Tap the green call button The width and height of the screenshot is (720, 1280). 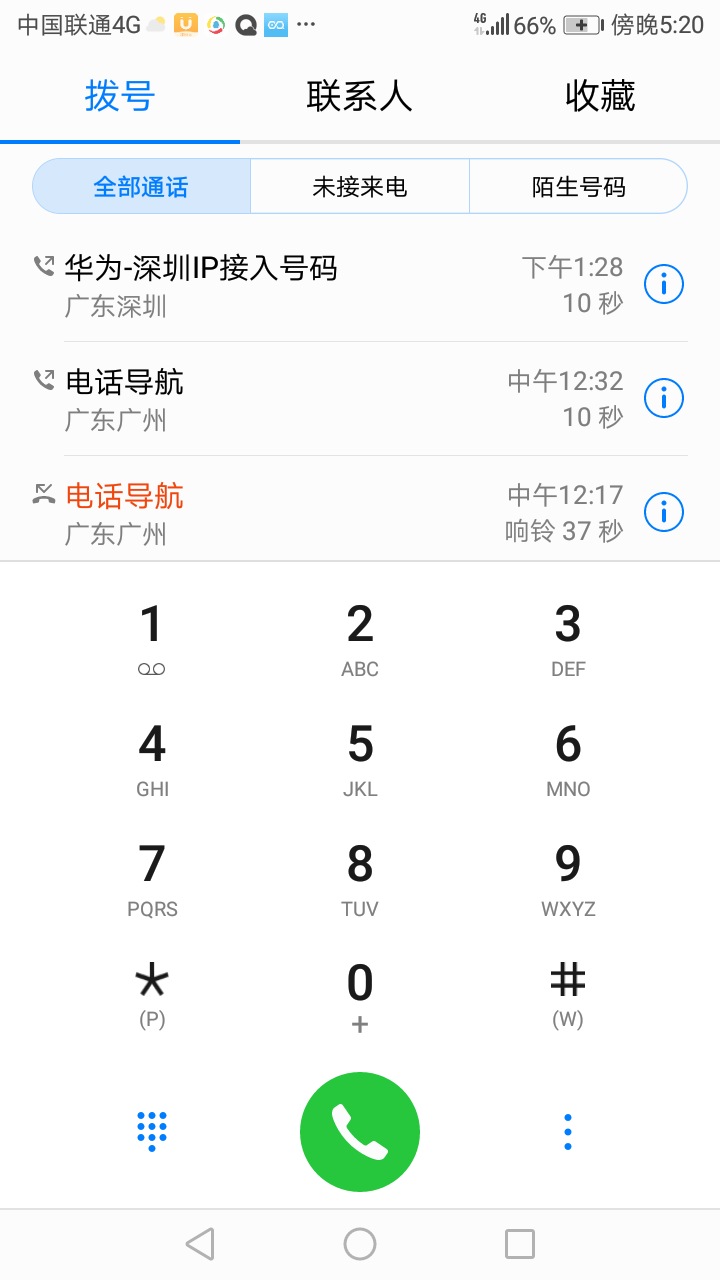click(x=360, y=1131)
